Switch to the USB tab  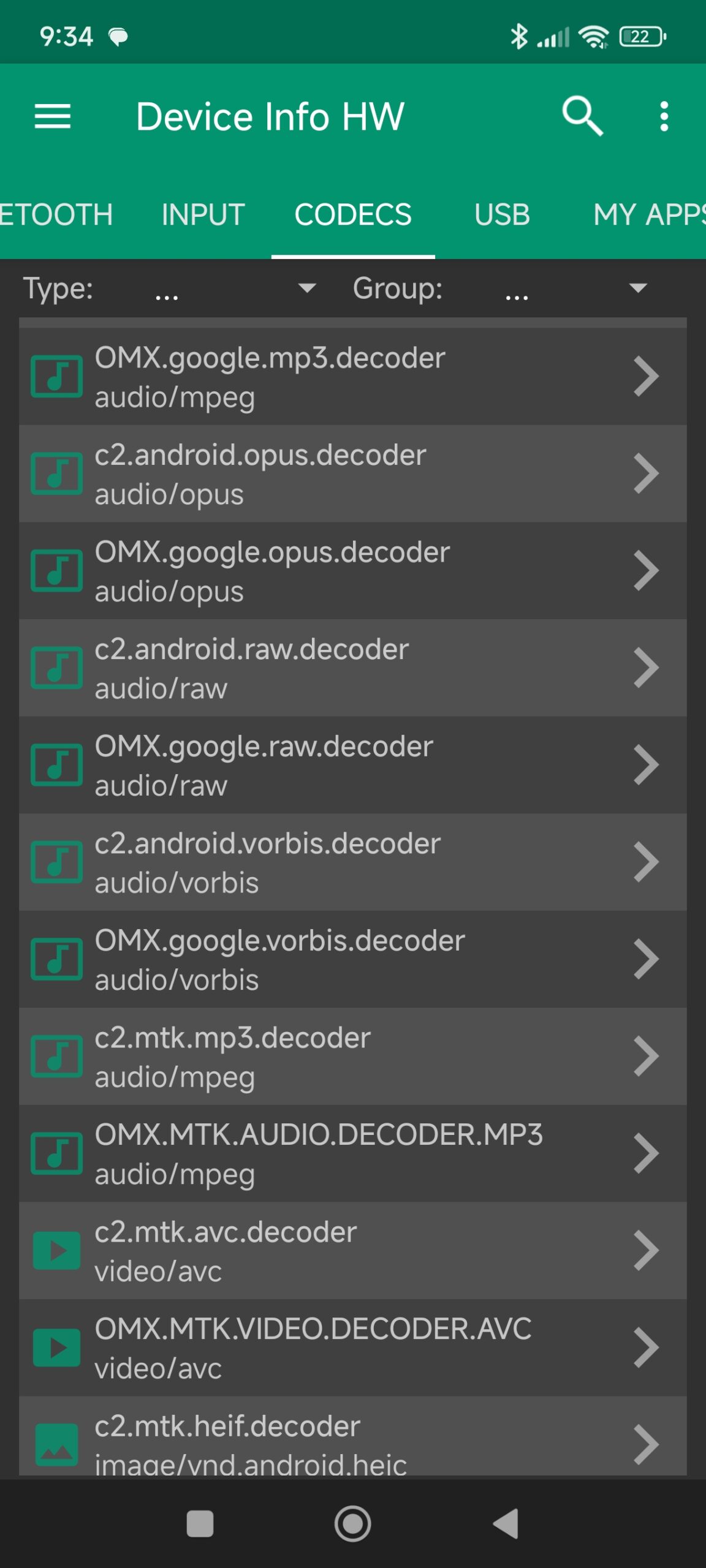coord(502,215)
